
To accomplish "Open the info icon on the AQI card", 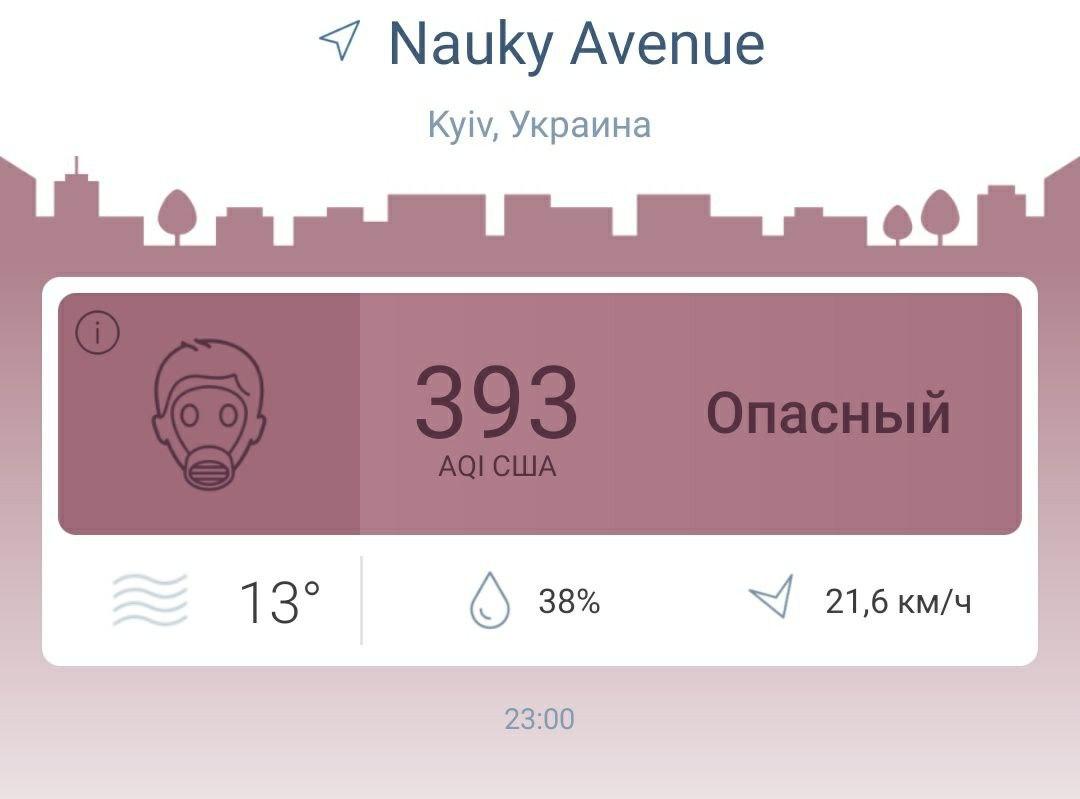I will pyautogui.click(x=98, y=334).
